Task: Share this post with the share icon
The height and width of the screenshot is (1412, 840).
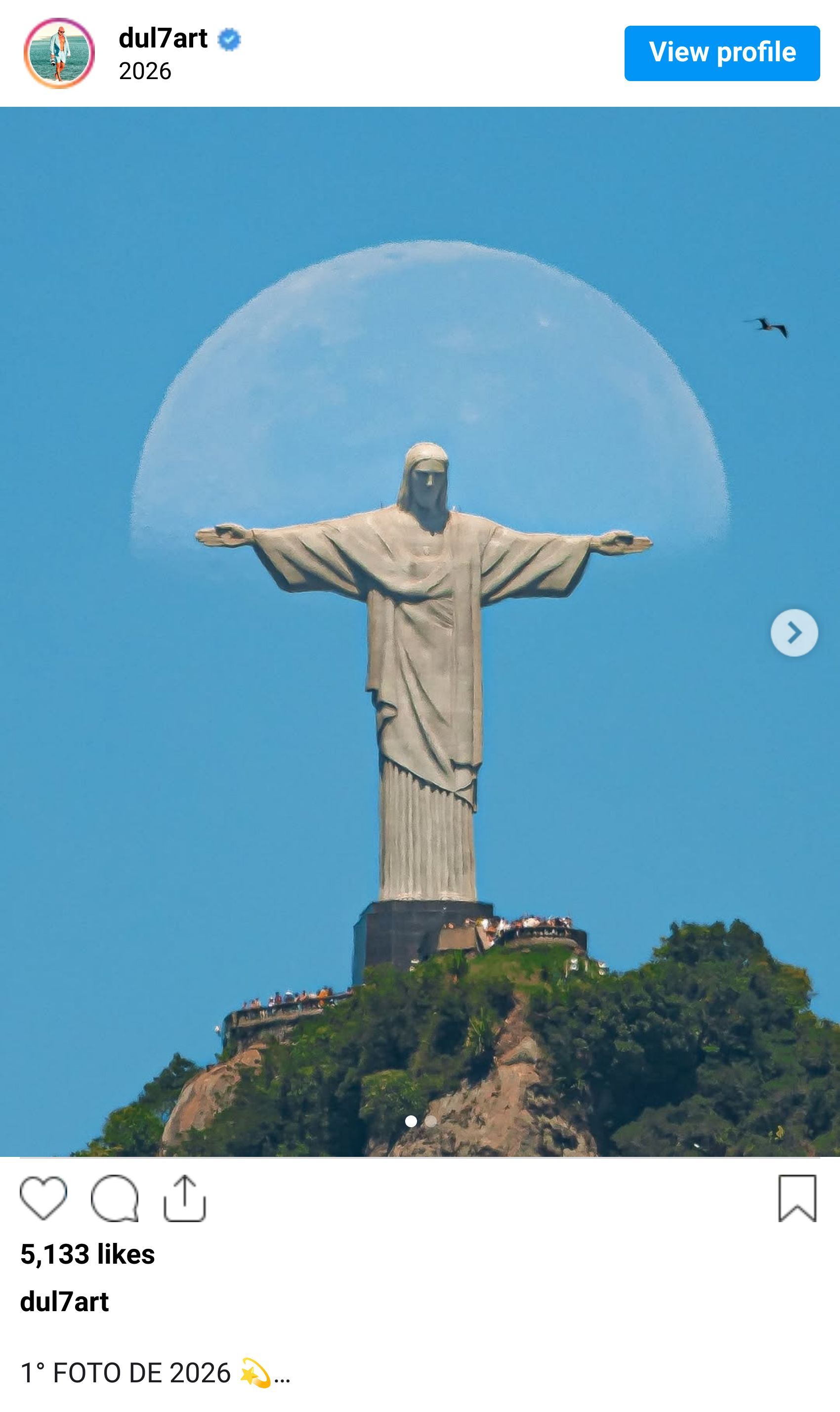Action: tap(184, 1197)
